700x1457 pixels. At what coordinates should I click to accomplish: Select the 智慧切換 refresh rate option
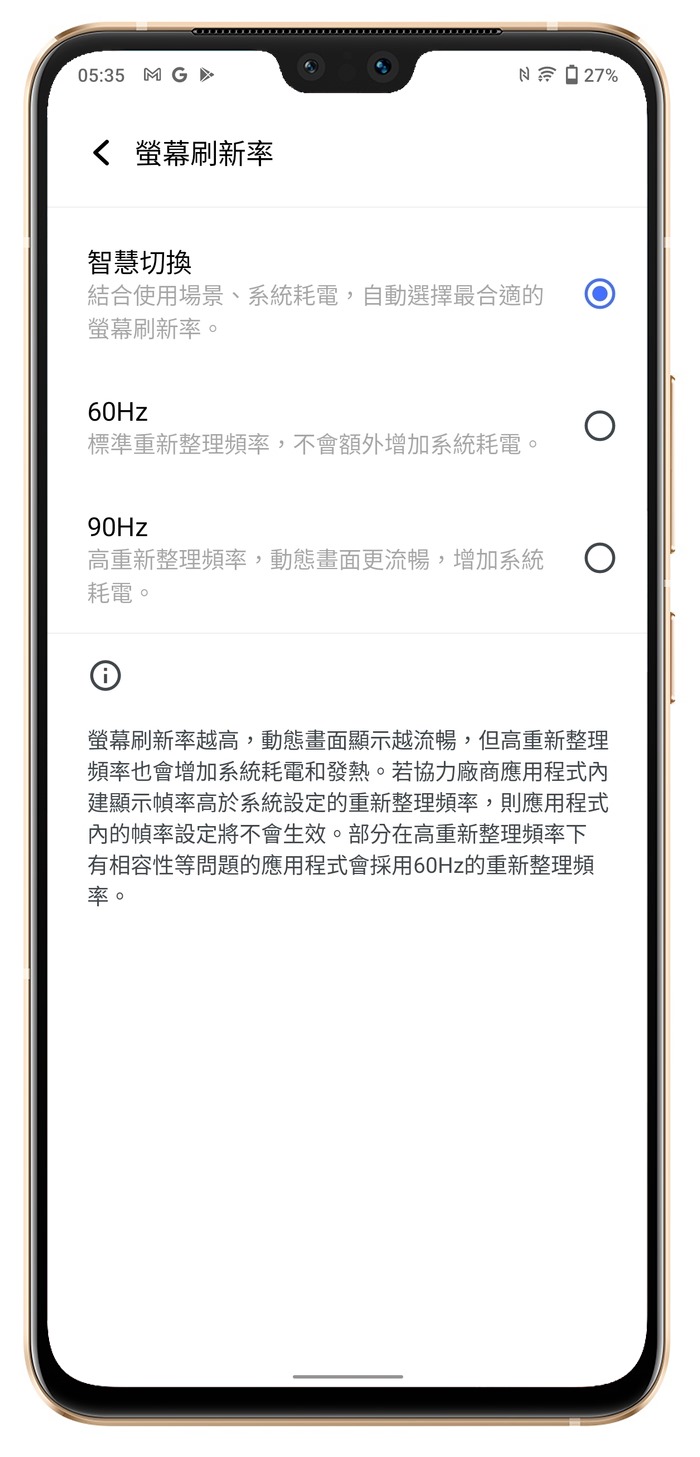tap(599, 294)
